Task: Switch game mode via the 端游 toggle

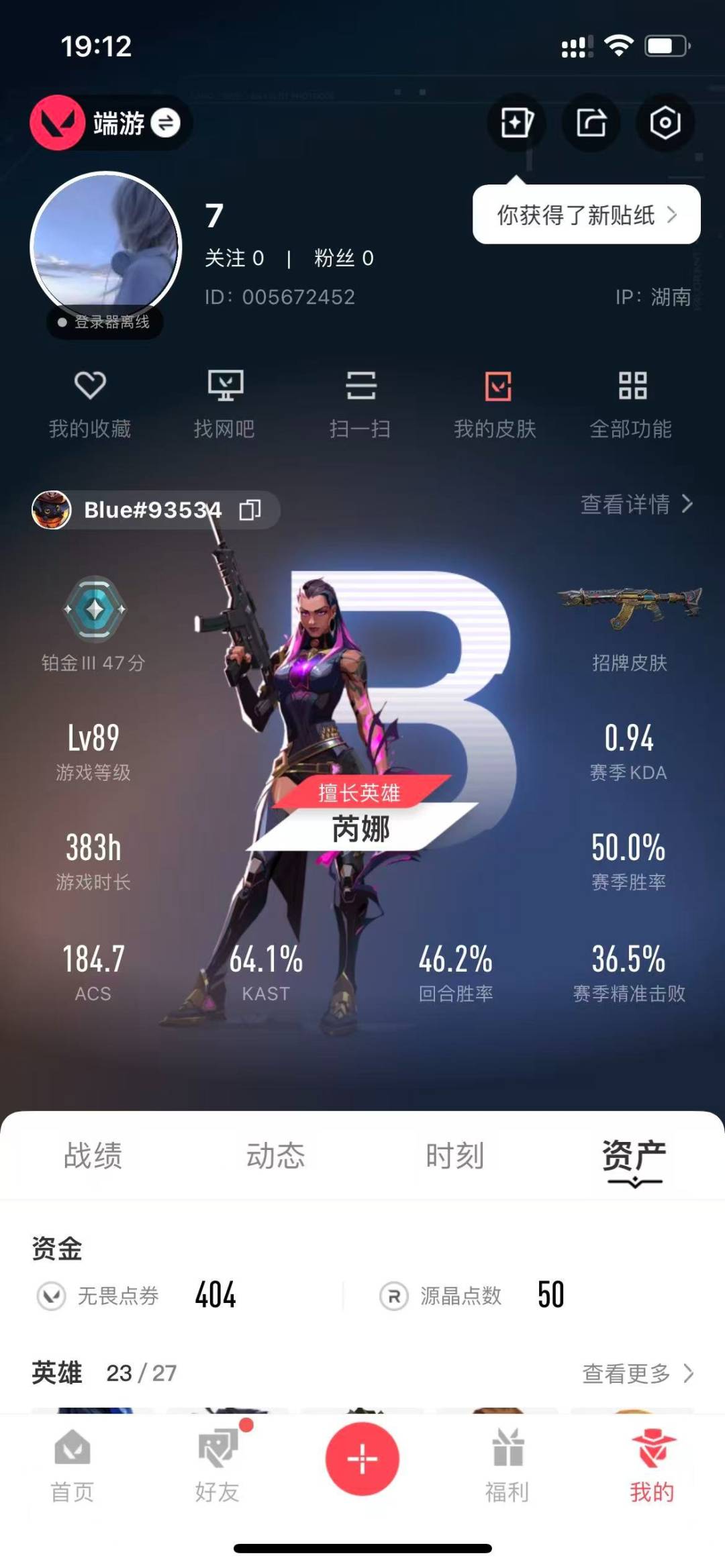Action: (165, 123)
